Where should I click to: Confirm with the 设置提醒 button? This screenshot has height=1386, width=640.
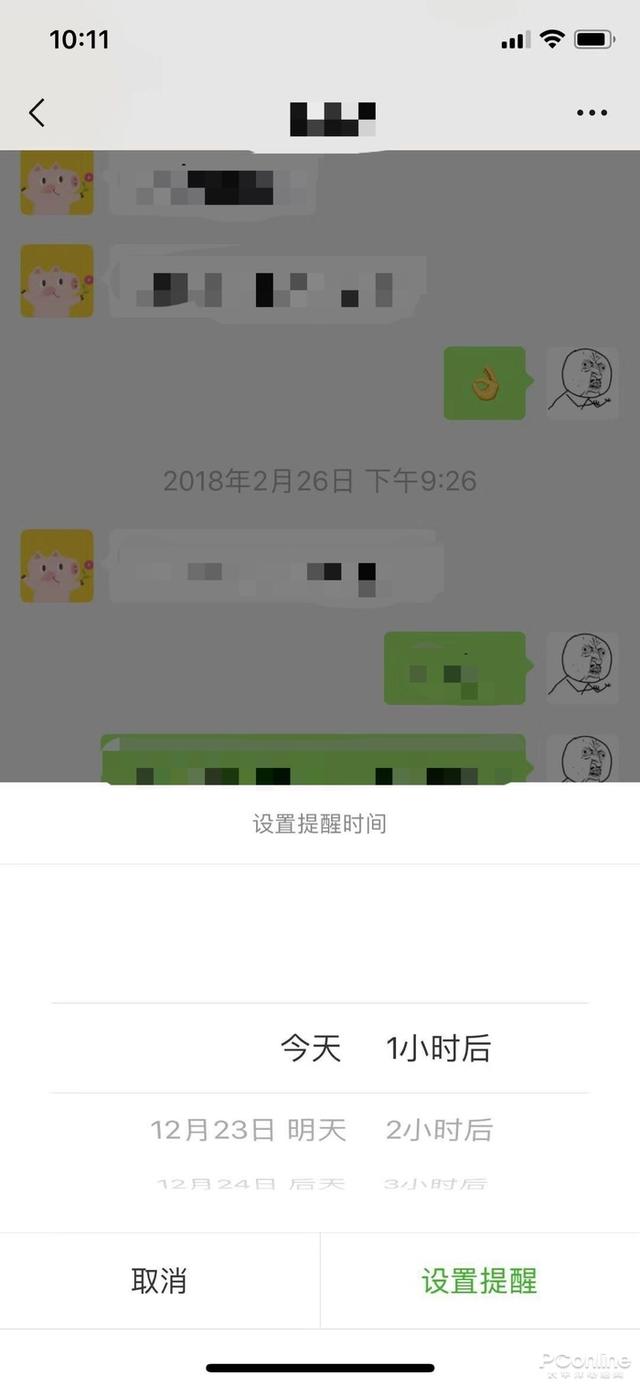pyautogui.click(x=479, y=1281)
